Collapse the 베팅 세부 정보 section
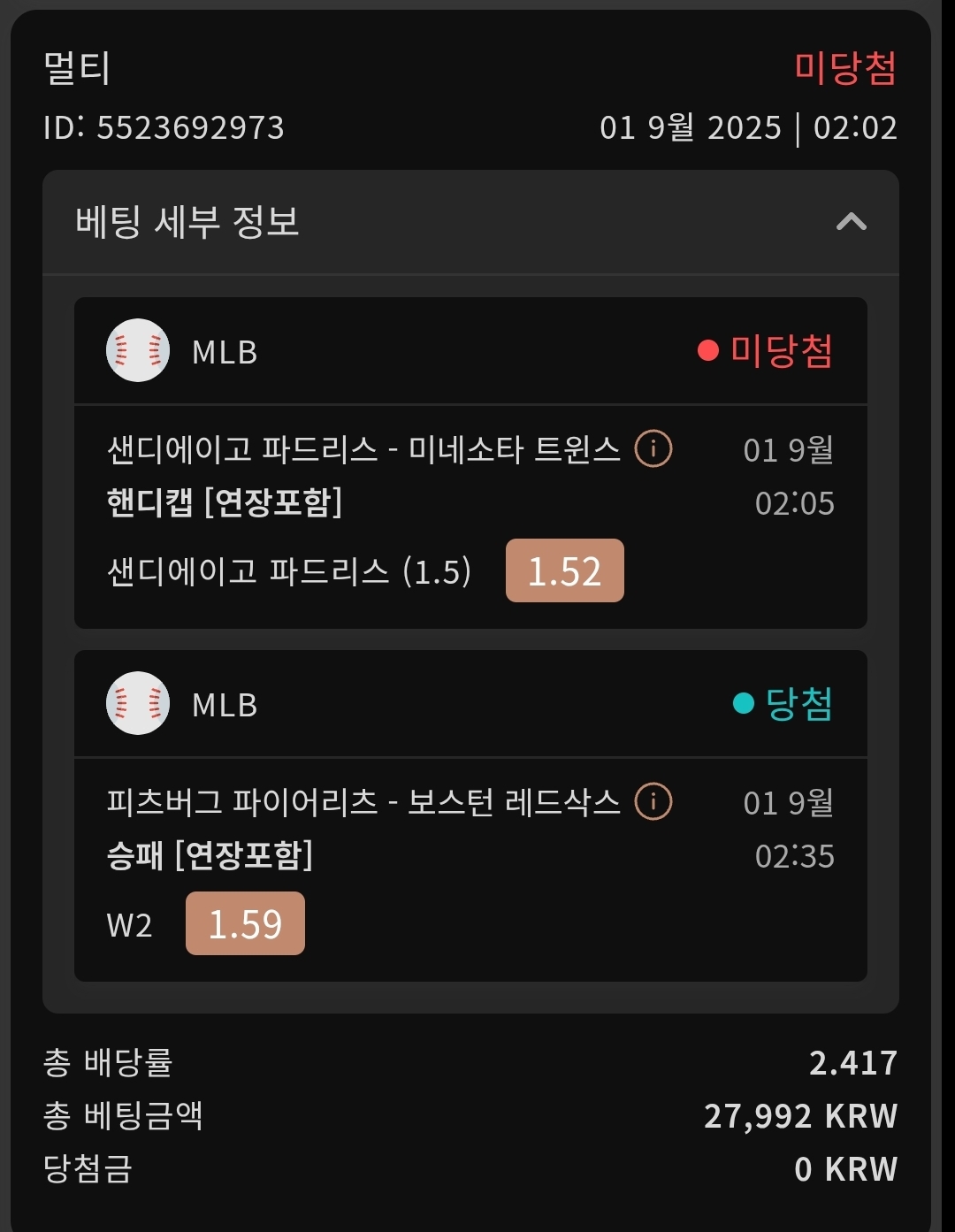Screen dimensions: 955x1232 [x=851, y=222]
